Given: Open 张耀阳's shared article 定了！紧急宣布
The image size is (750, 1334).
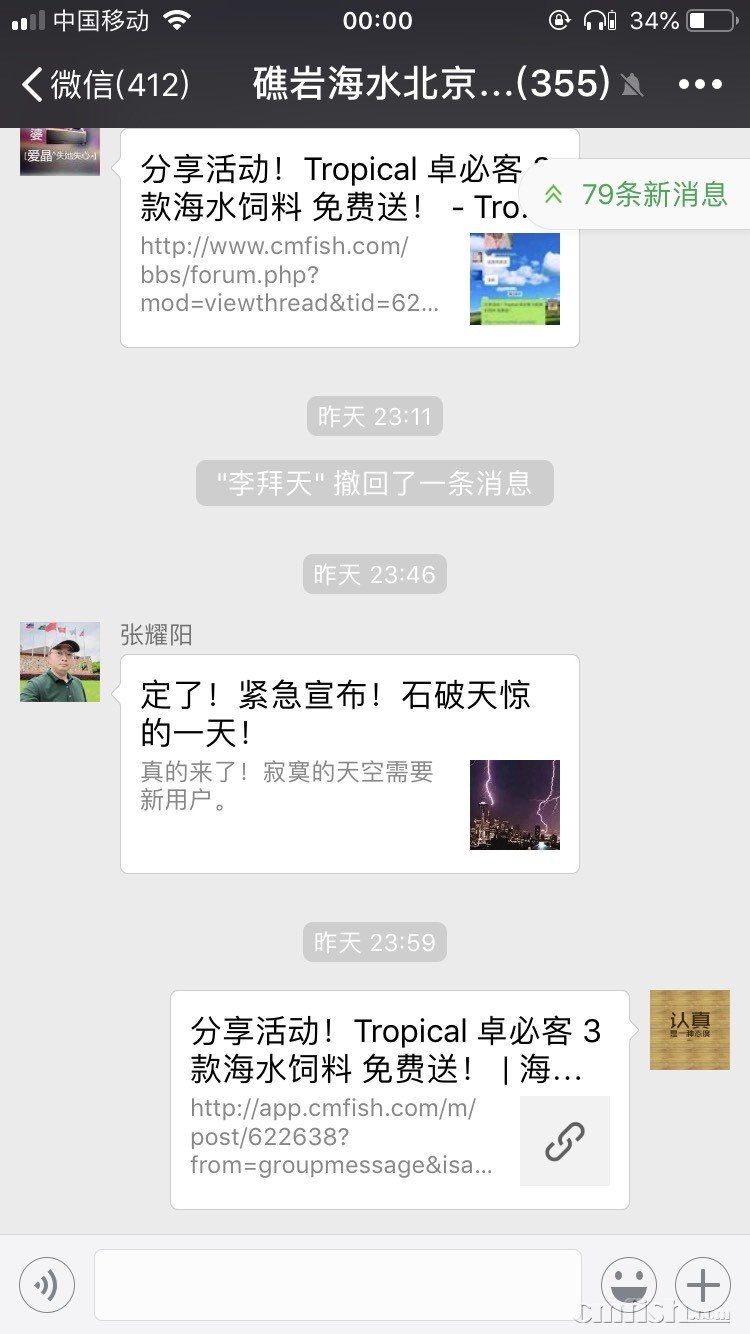Looking at the screenshot, I should click(349, 763).
